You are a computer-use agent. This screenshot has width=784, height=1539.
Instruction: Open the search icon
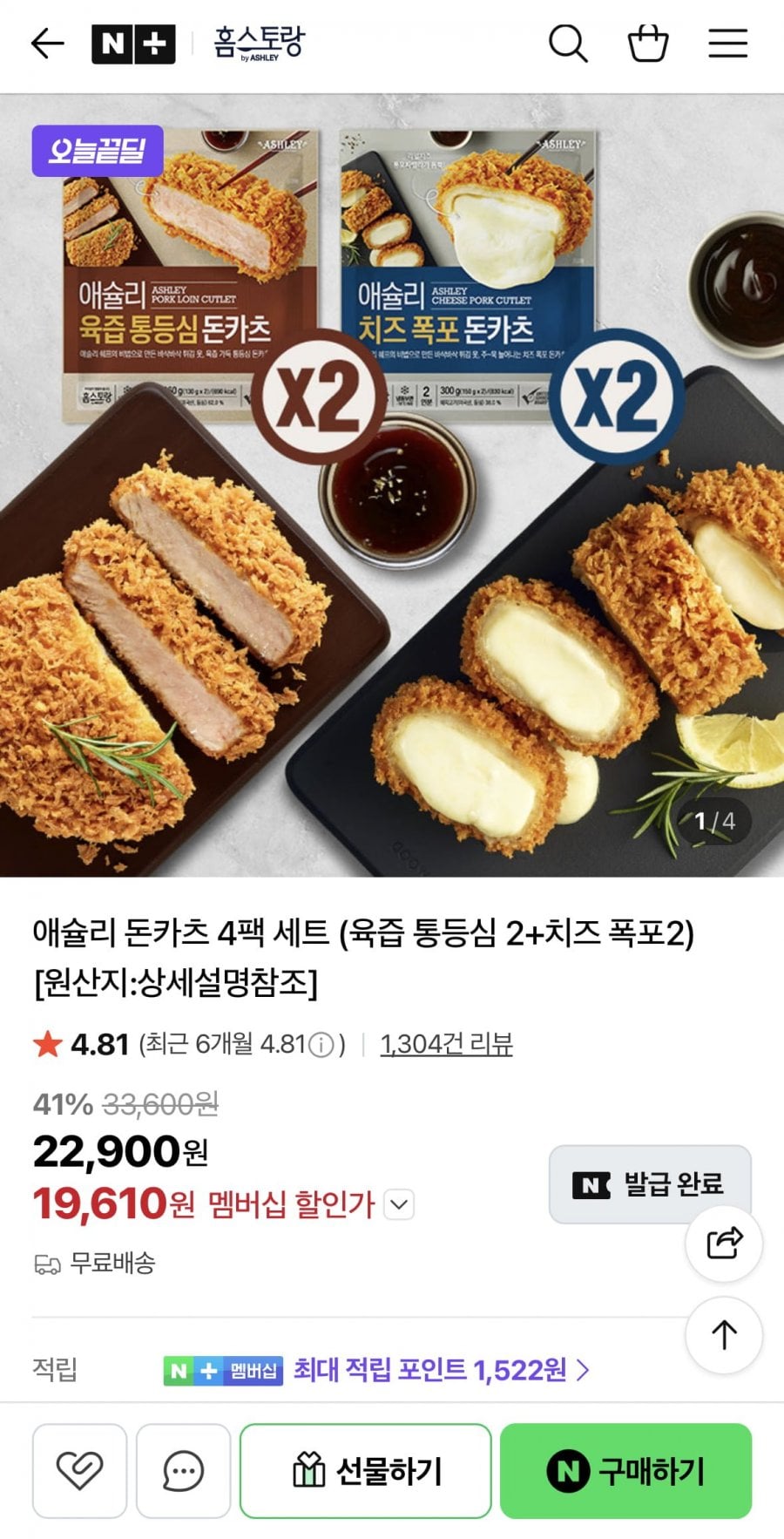(568, 44)
